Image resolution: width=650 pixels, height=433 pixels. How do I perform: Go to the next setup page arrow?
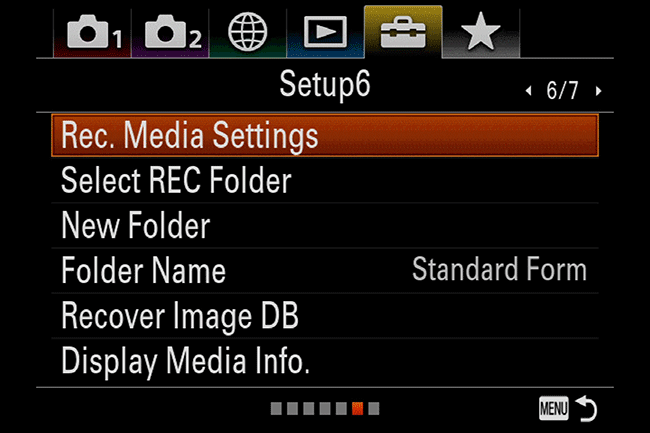[598, 91]
